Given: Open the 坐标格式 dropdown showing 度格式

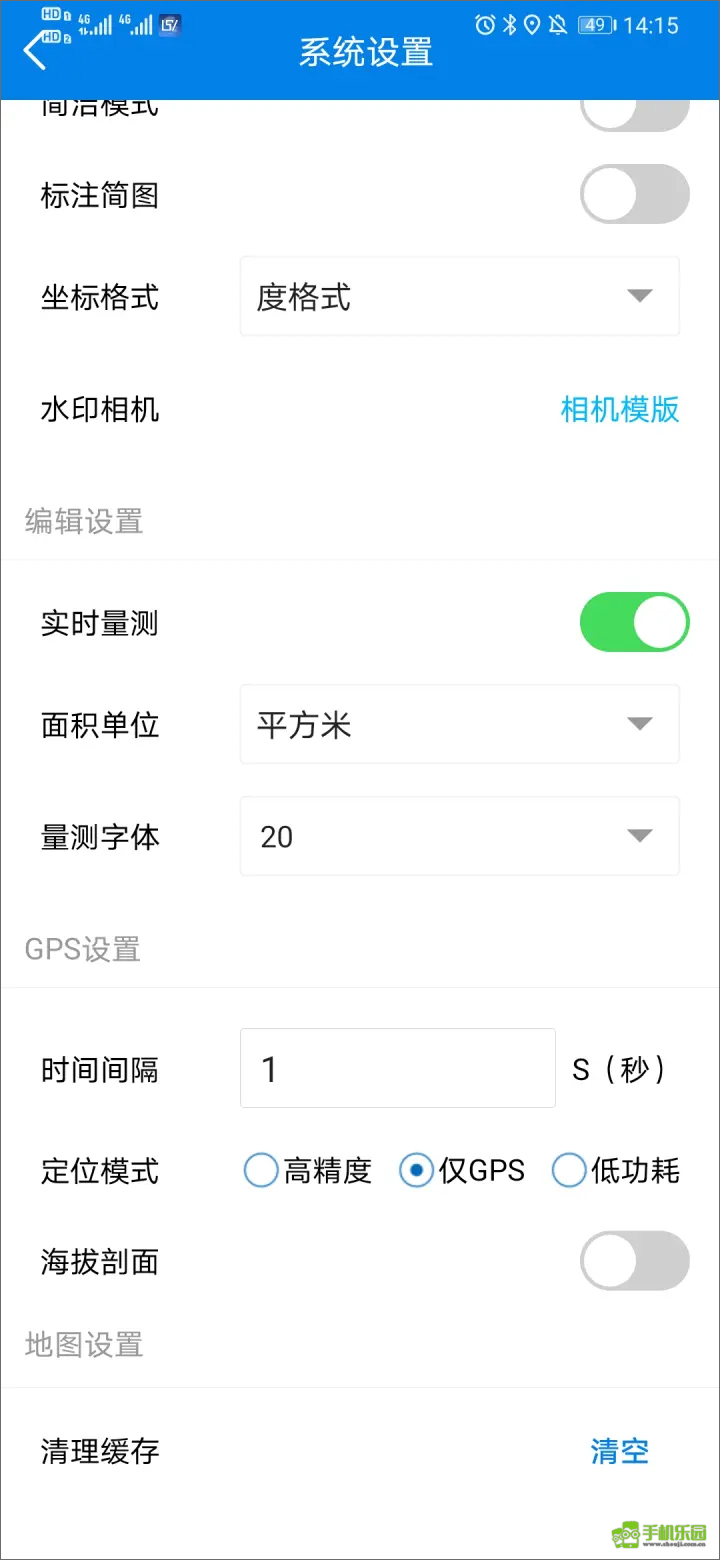Looking at the screenshot, I should (459, 296).
